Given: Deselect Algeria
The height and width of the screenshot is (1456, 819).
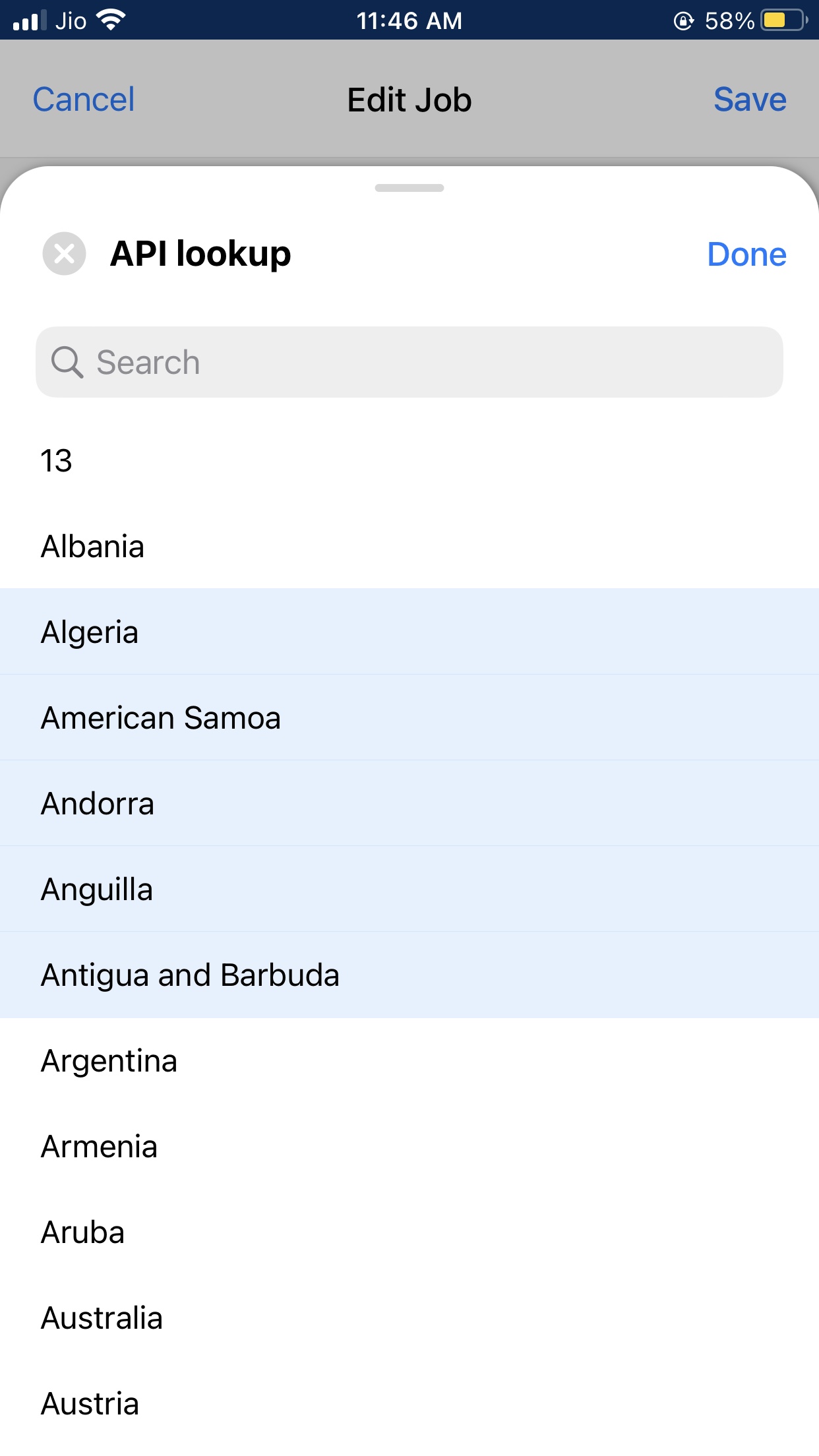Looking at the screenshot, I should pyautogui.click(x=409, y=632).
